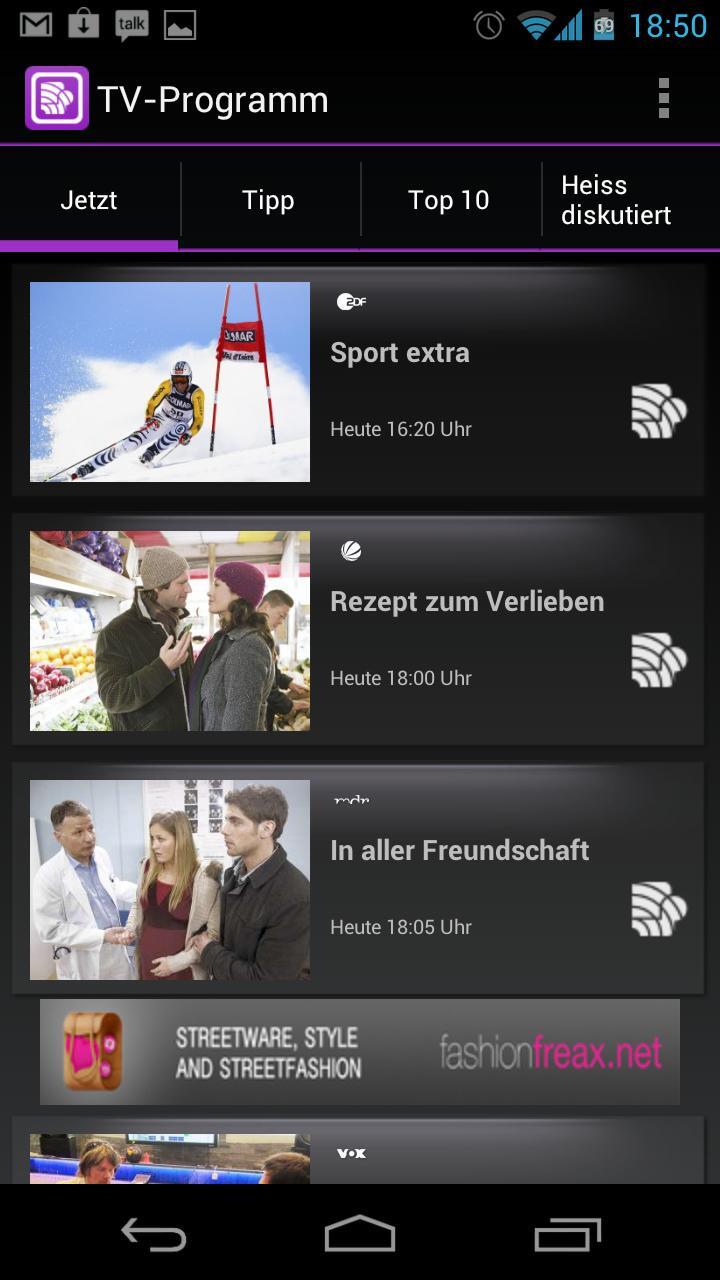This screenshot has width=720, height=1280.
Task: Select the Jetzt tab
Action: (x=89, y=200)
